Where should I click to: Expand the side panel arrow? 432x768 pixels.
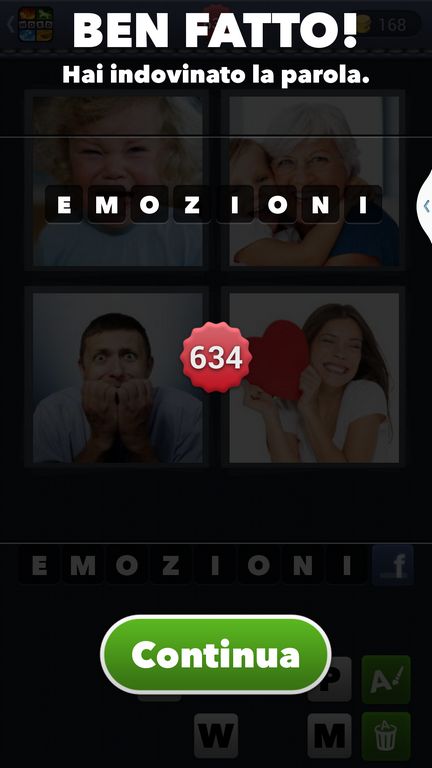pos(425,206)
